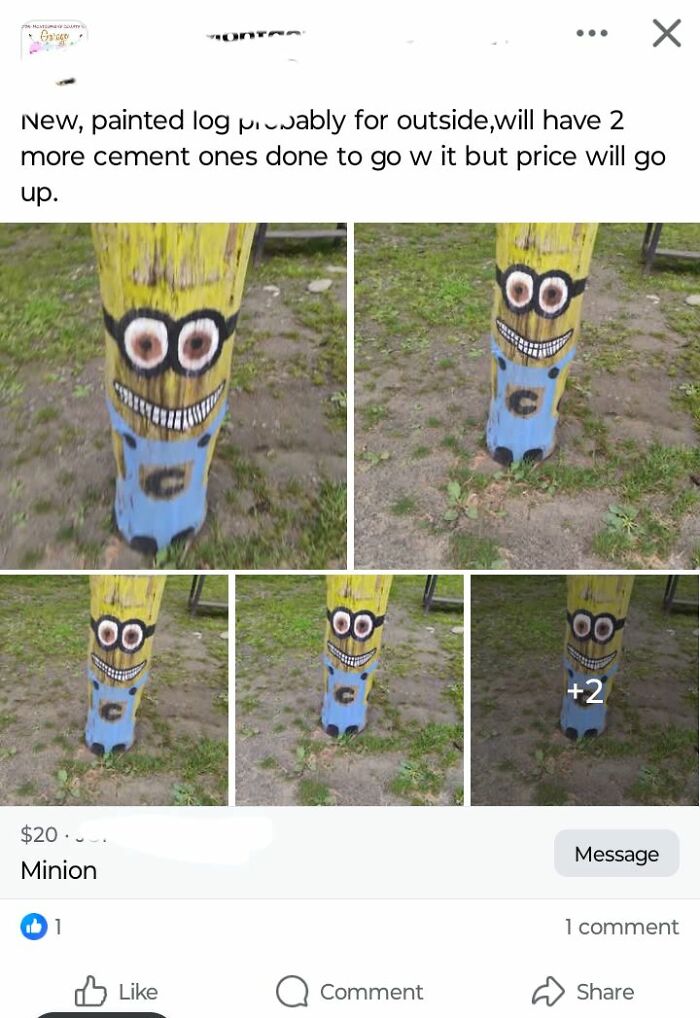Message the seller about the Minion log
Image resolution: width=700 pixels, height=1018 pixels.
coord(616,854)
